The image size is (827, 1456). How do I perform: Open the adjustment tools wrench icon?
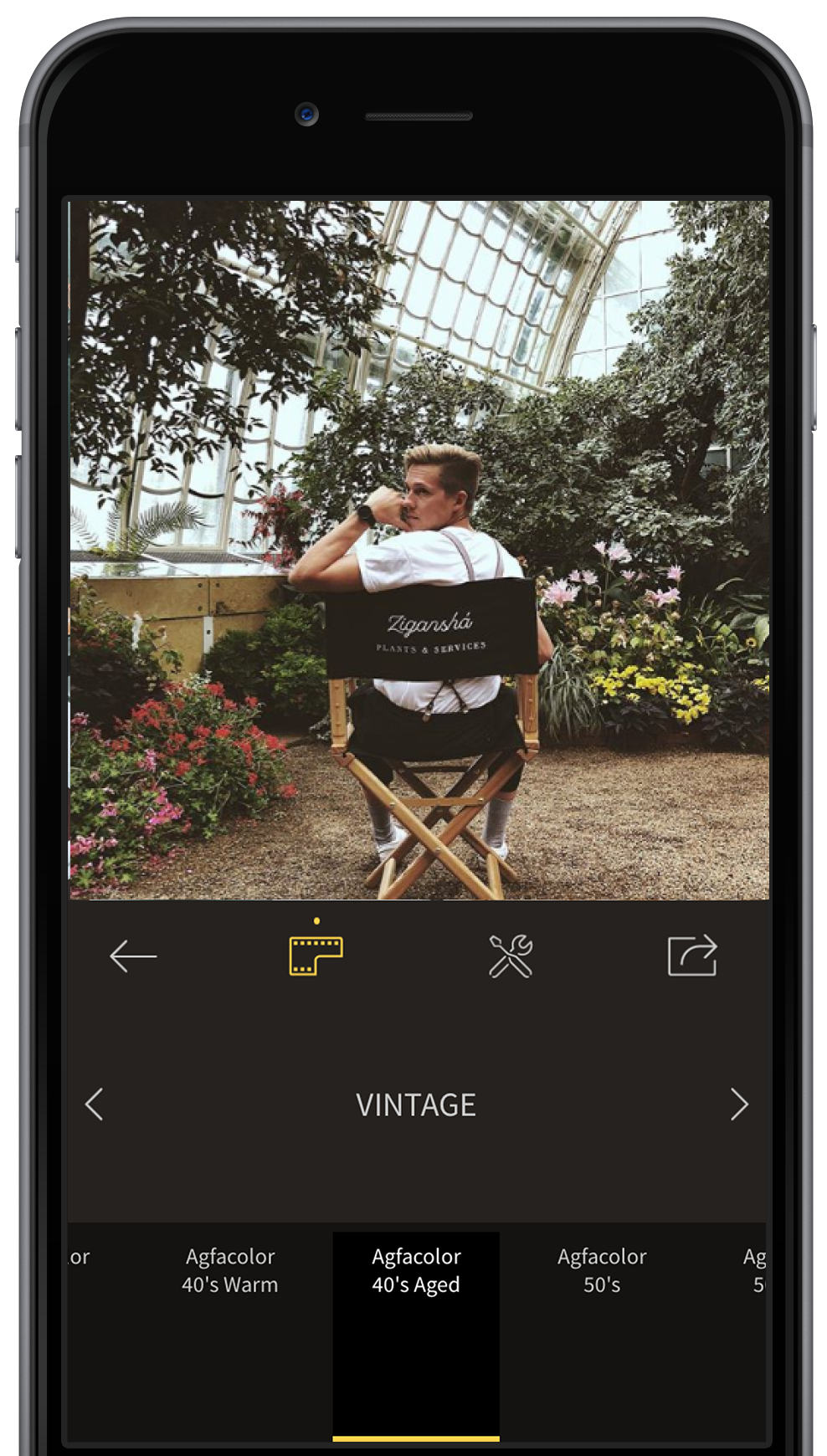pyautogui.click(x=511, y=956)
